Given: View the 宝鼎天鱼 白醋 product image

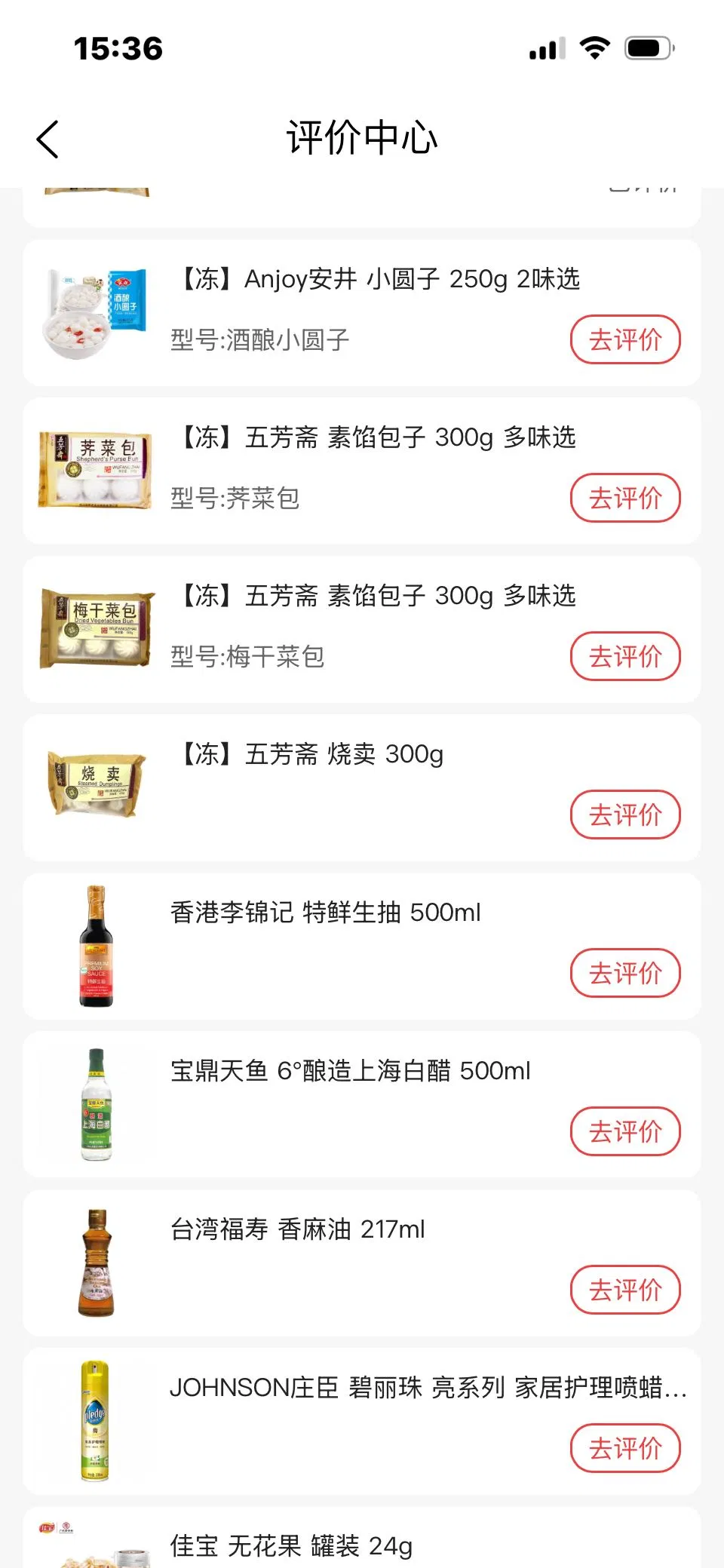Looking at the screenshot, I should tap(96, 1105).
